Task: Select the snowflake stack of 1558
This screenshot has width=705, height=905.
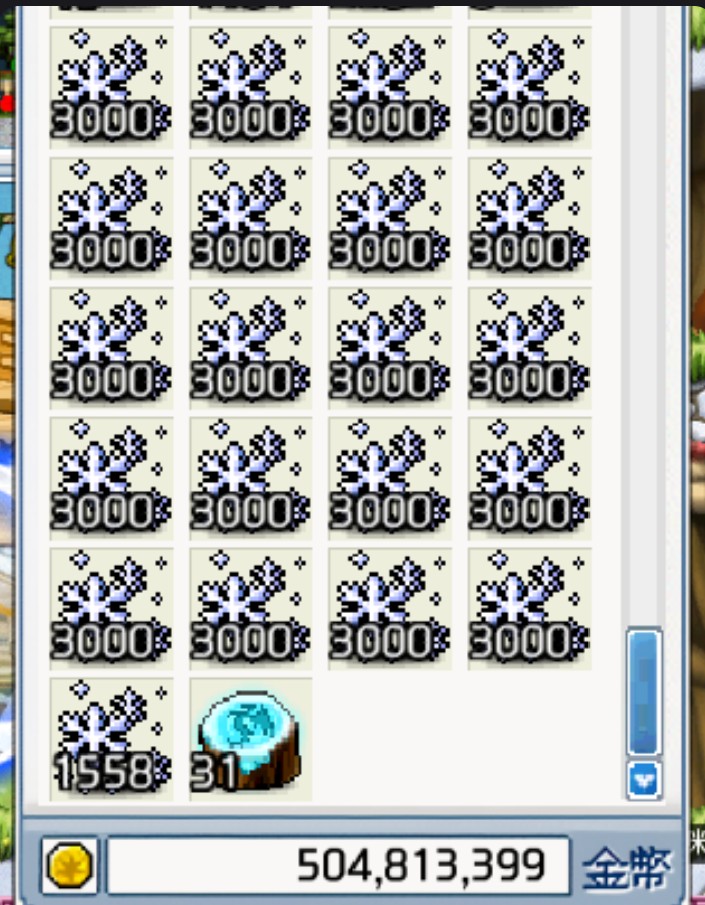Action: [111, 739]
